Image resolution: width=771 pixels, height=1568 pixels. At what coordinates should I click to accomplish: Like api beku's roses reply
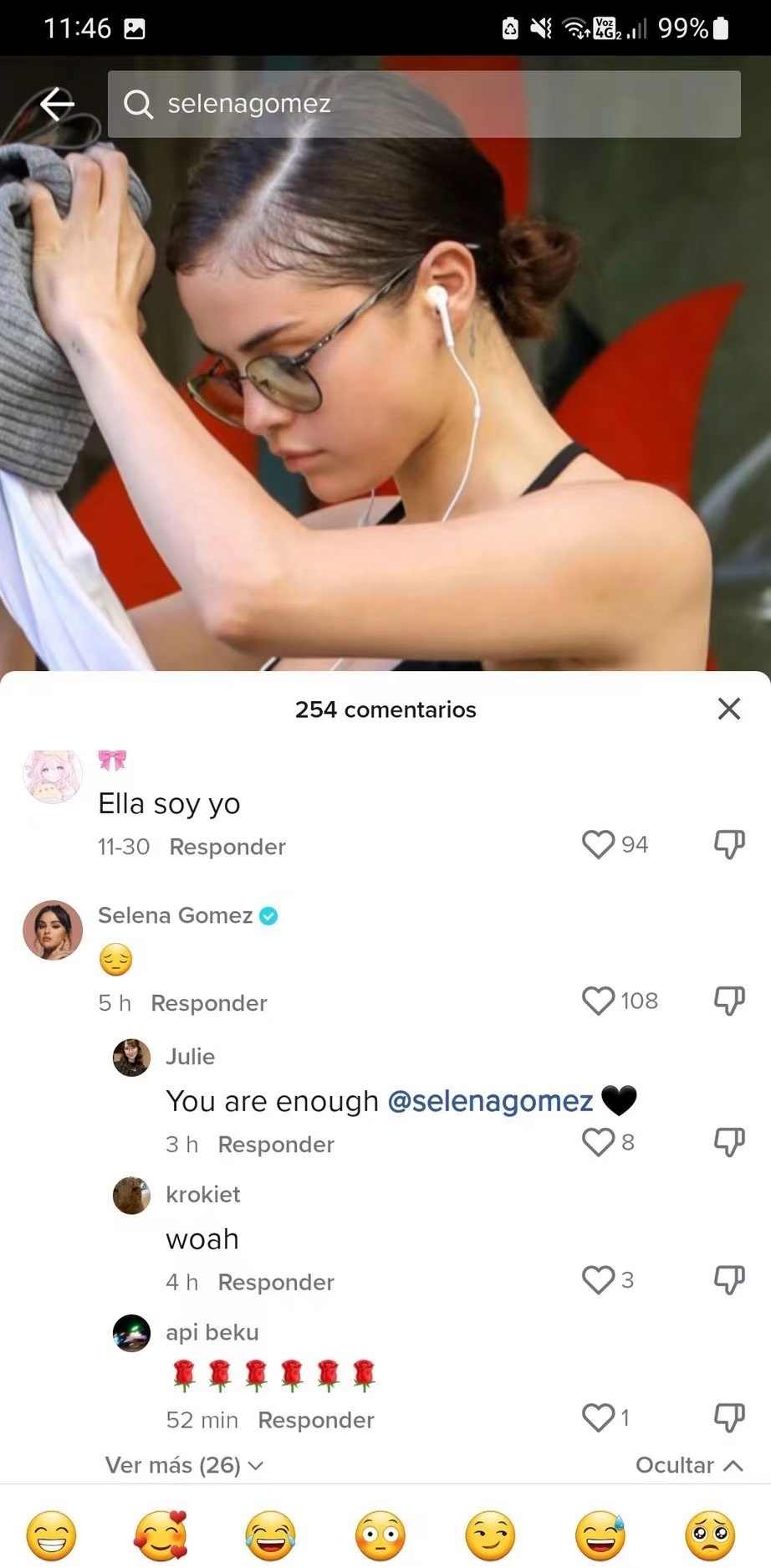coord(598,1417)
